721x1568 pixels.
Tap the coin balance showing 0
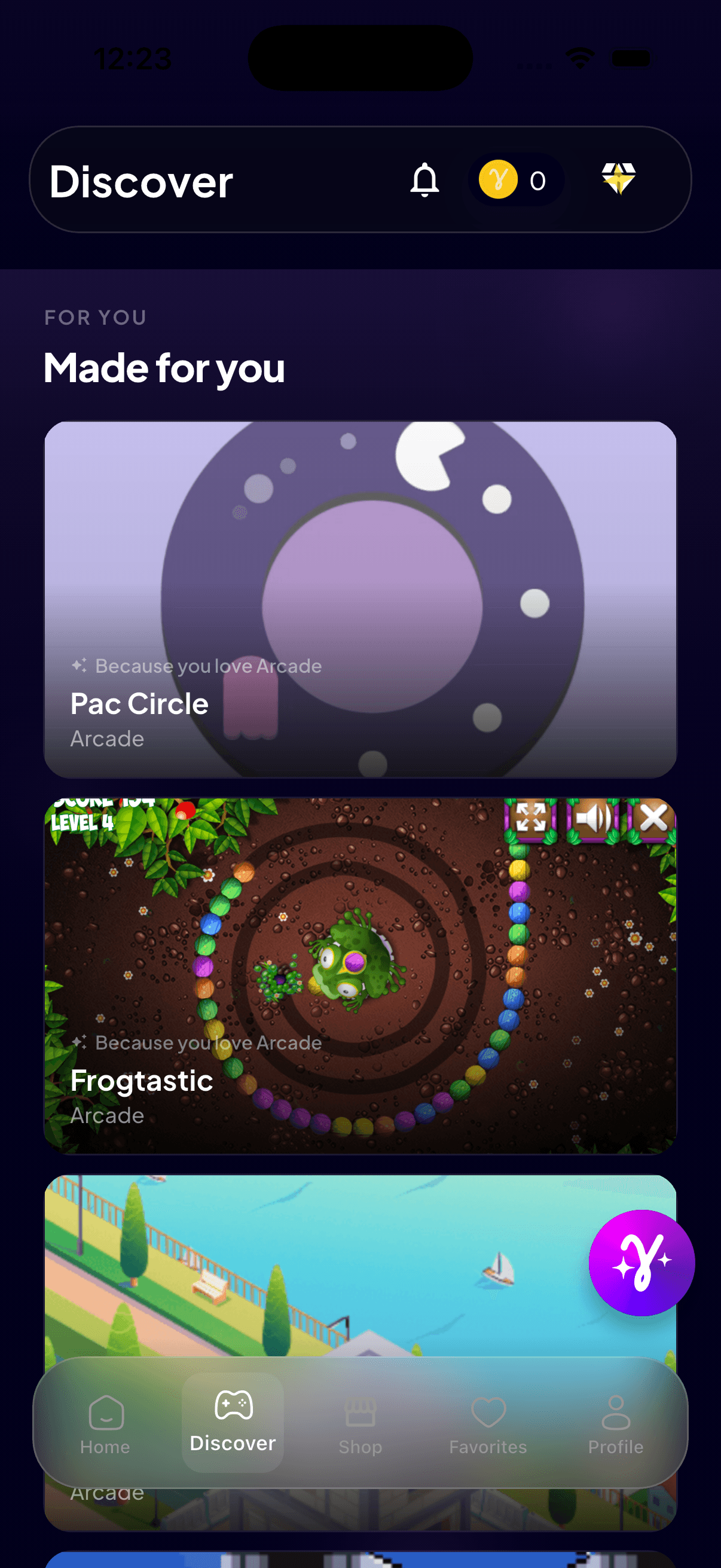coord(516,179)
